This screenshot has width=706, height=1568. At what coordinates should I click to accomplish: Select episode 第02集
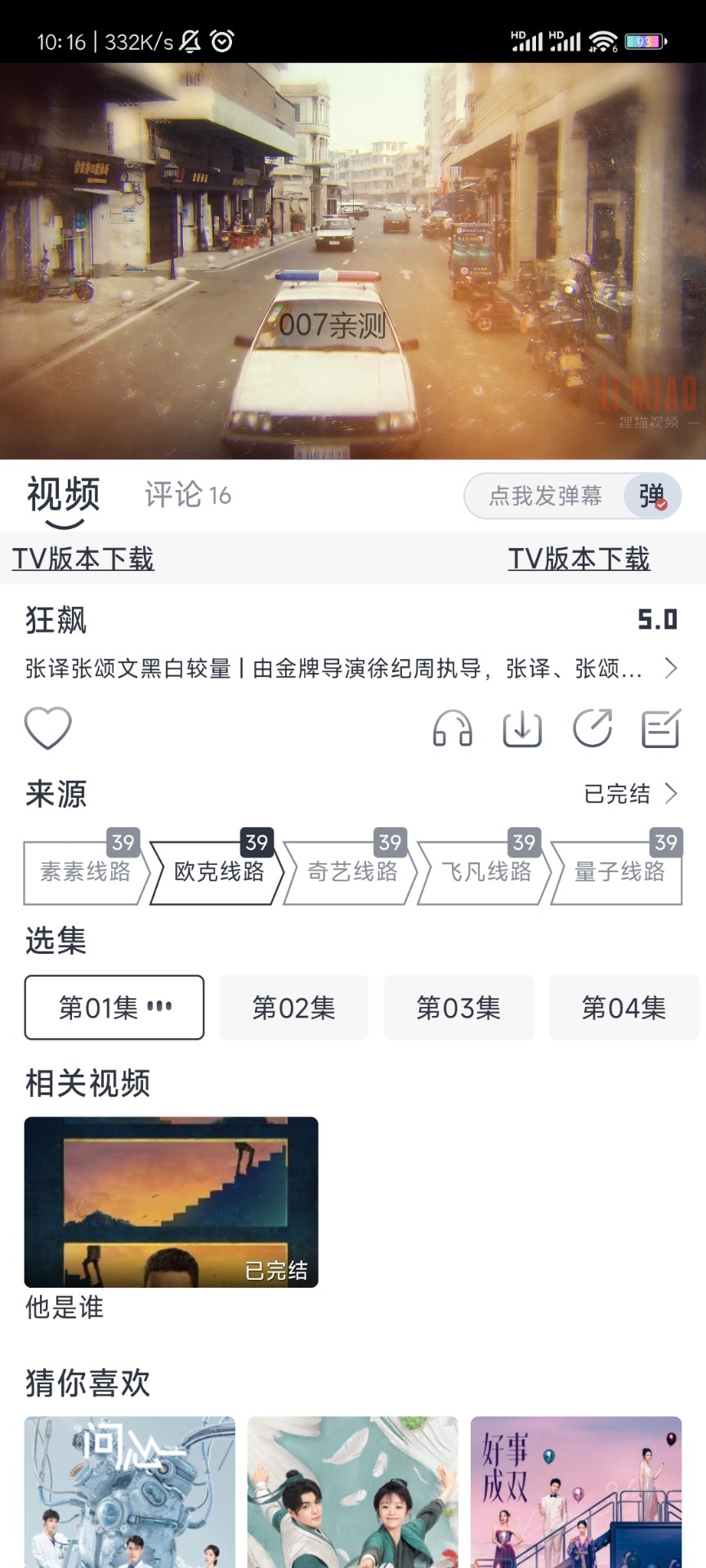tap(294, 1007)
